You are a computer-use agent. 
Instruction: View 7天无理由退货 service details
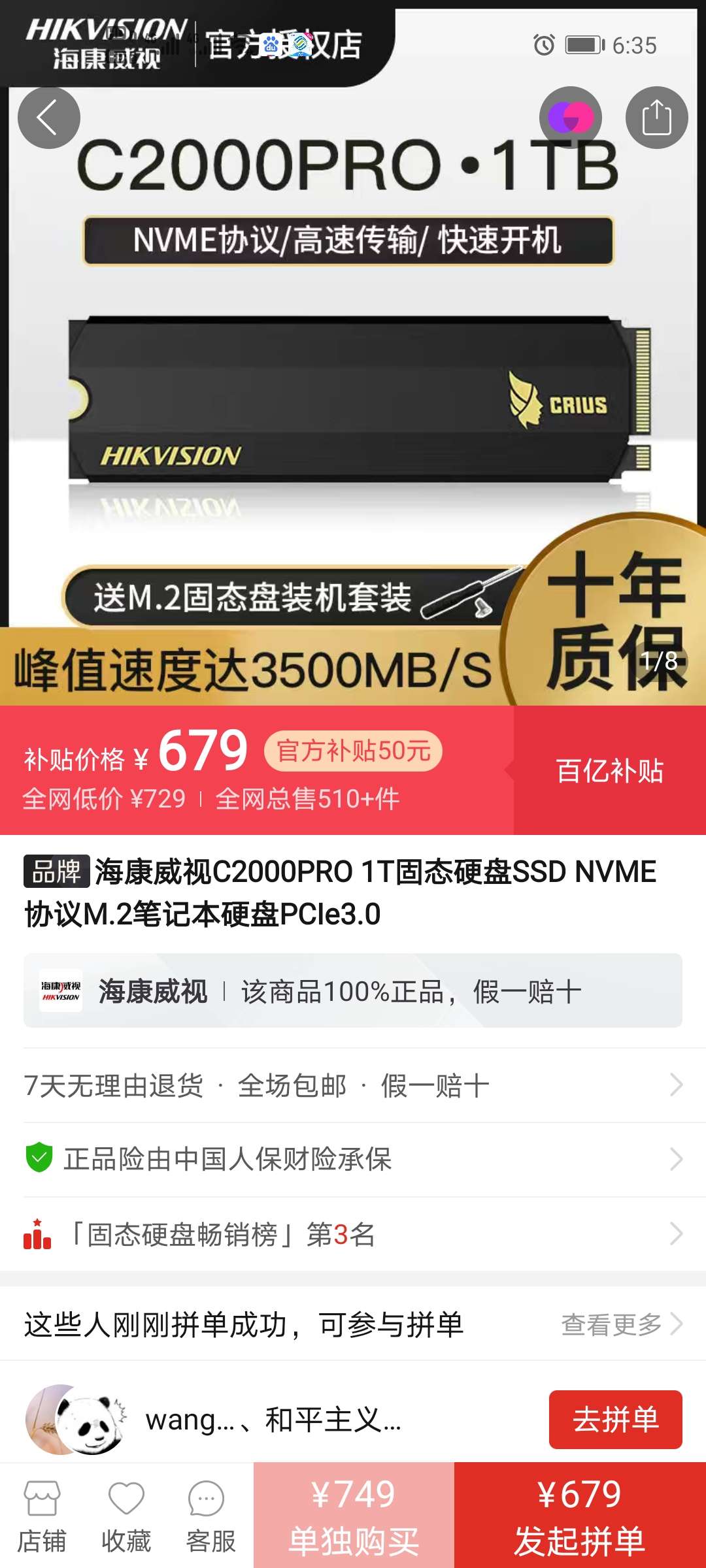(353, 1086)
